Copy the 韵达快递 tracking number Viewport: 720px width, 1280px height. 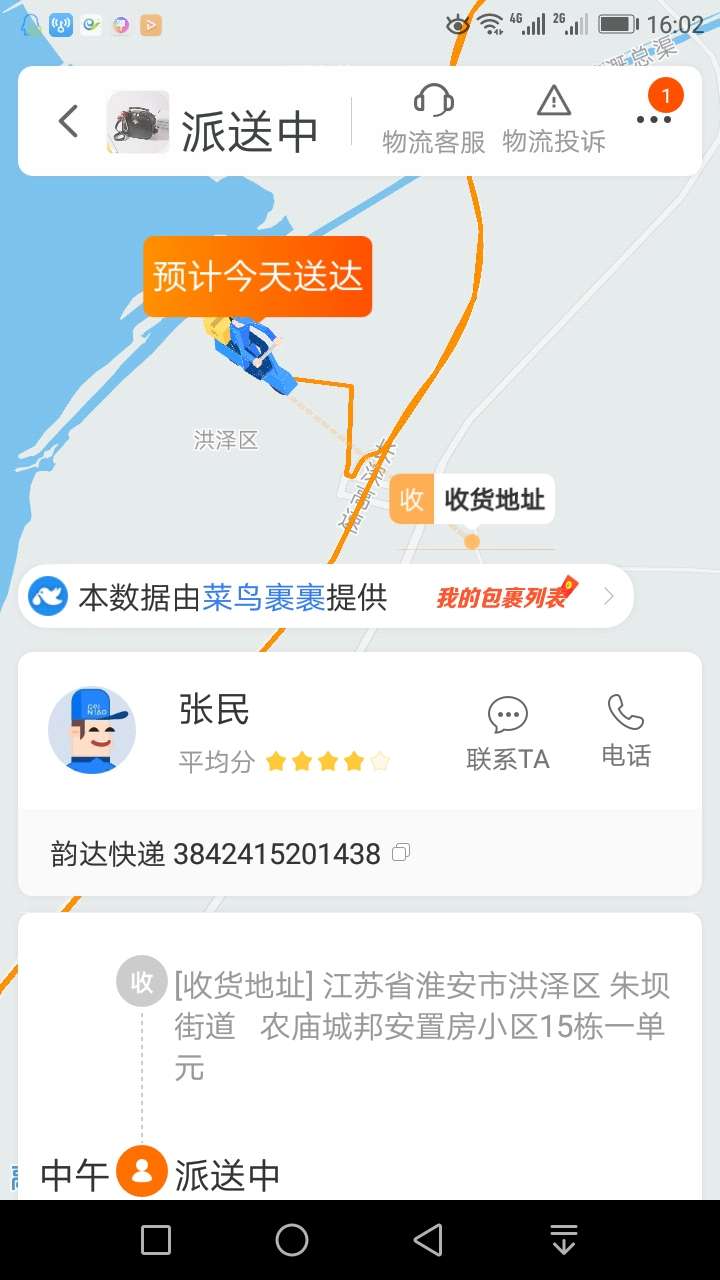(401, 853)
